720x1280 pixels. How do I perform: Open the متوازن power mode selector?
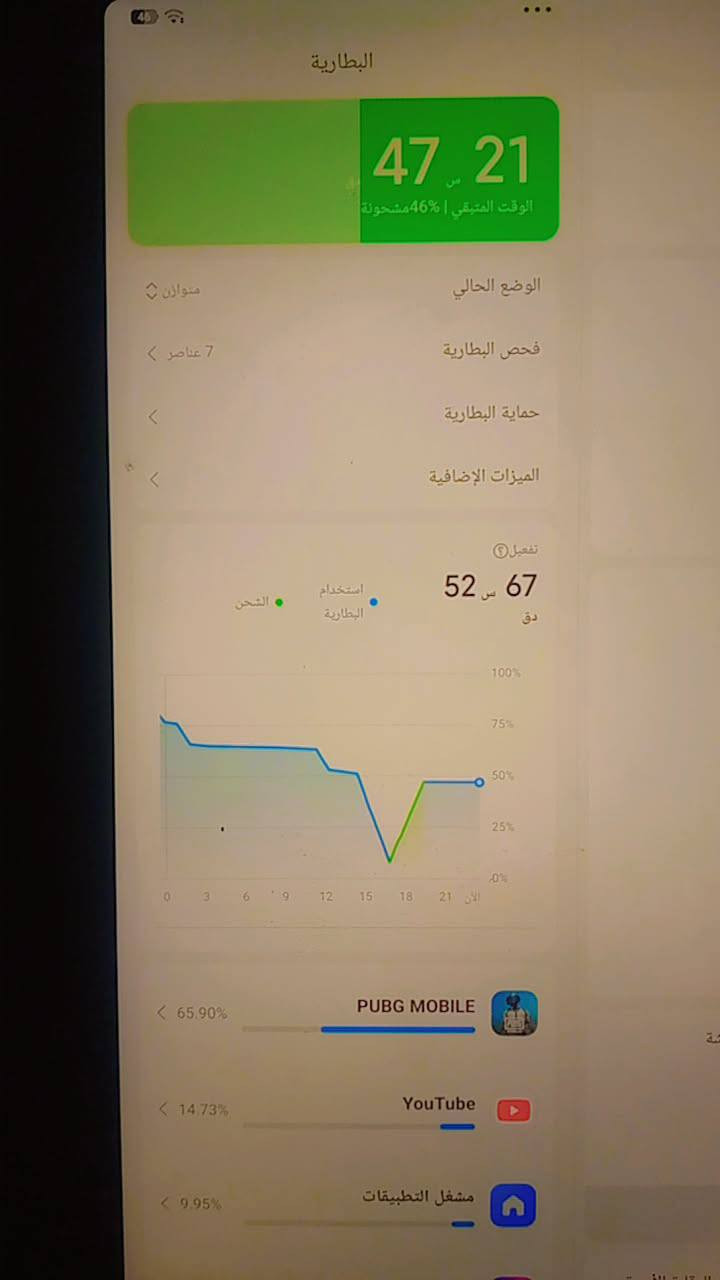(x=175, y=290)
